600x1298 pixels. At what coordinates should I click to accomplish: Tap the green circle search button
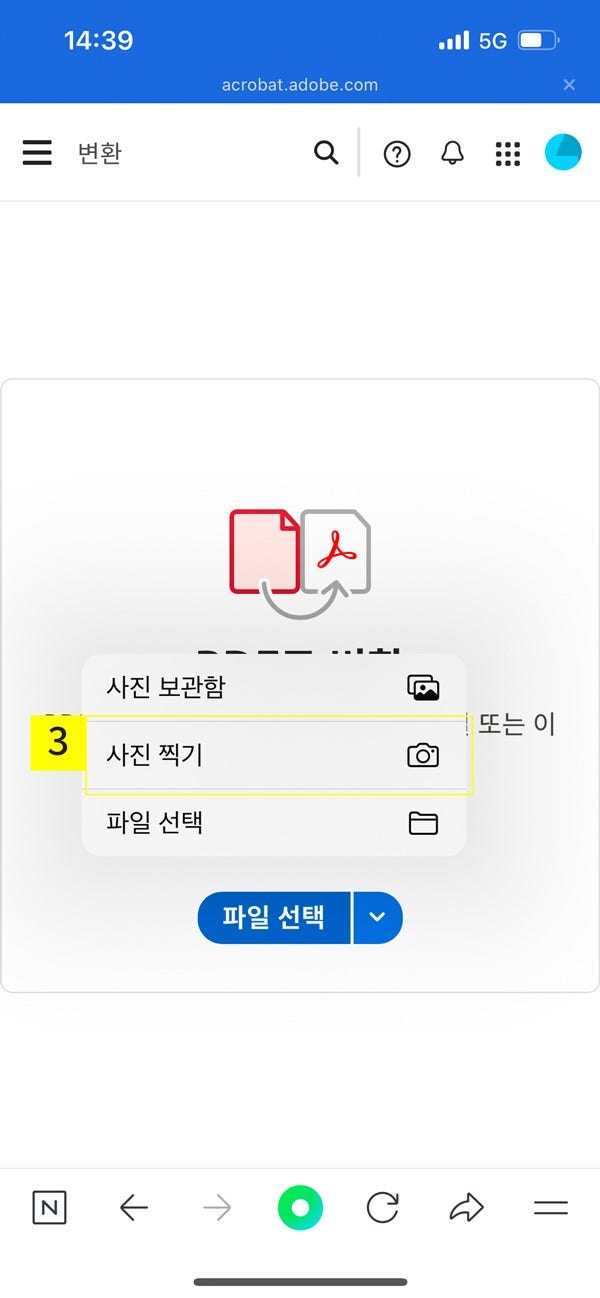point(300,1208)
